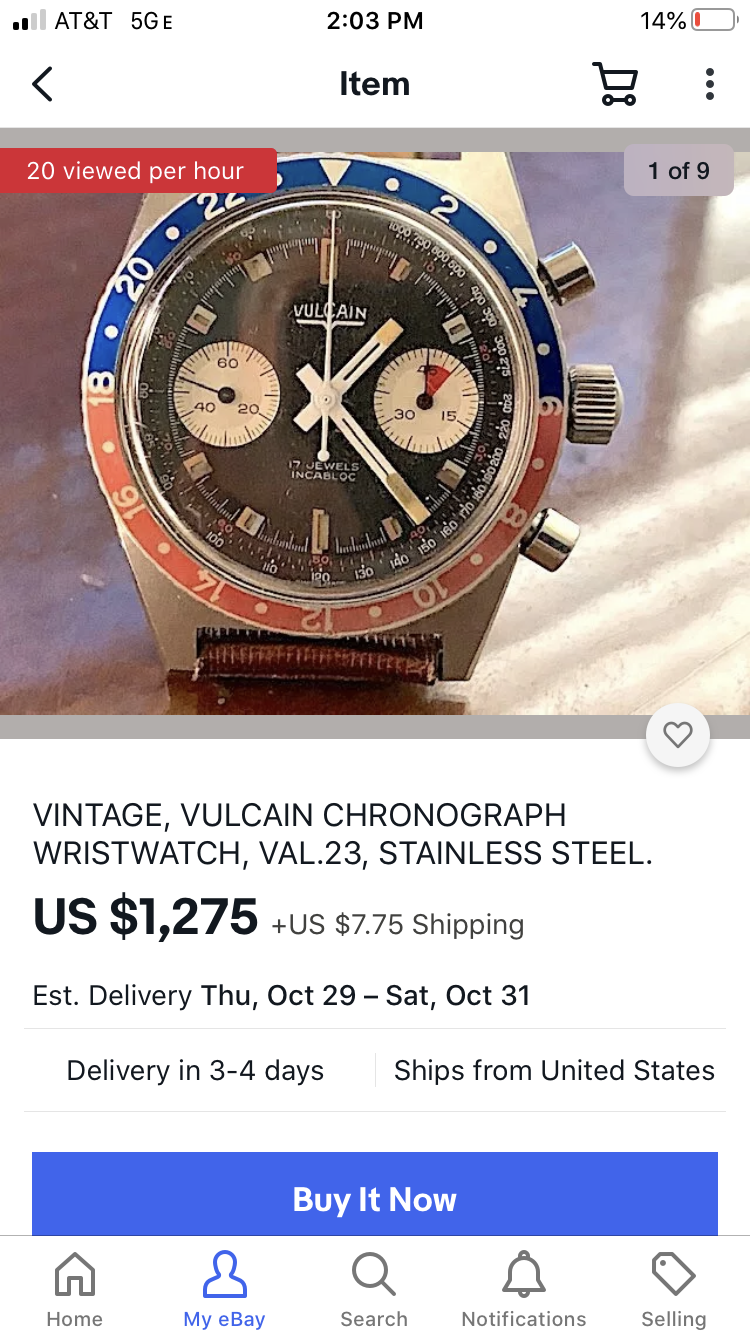Open the Search tab
The height and width of the screenshot is (1334, 750).
pyautogui.click(x=374, y=1289)
